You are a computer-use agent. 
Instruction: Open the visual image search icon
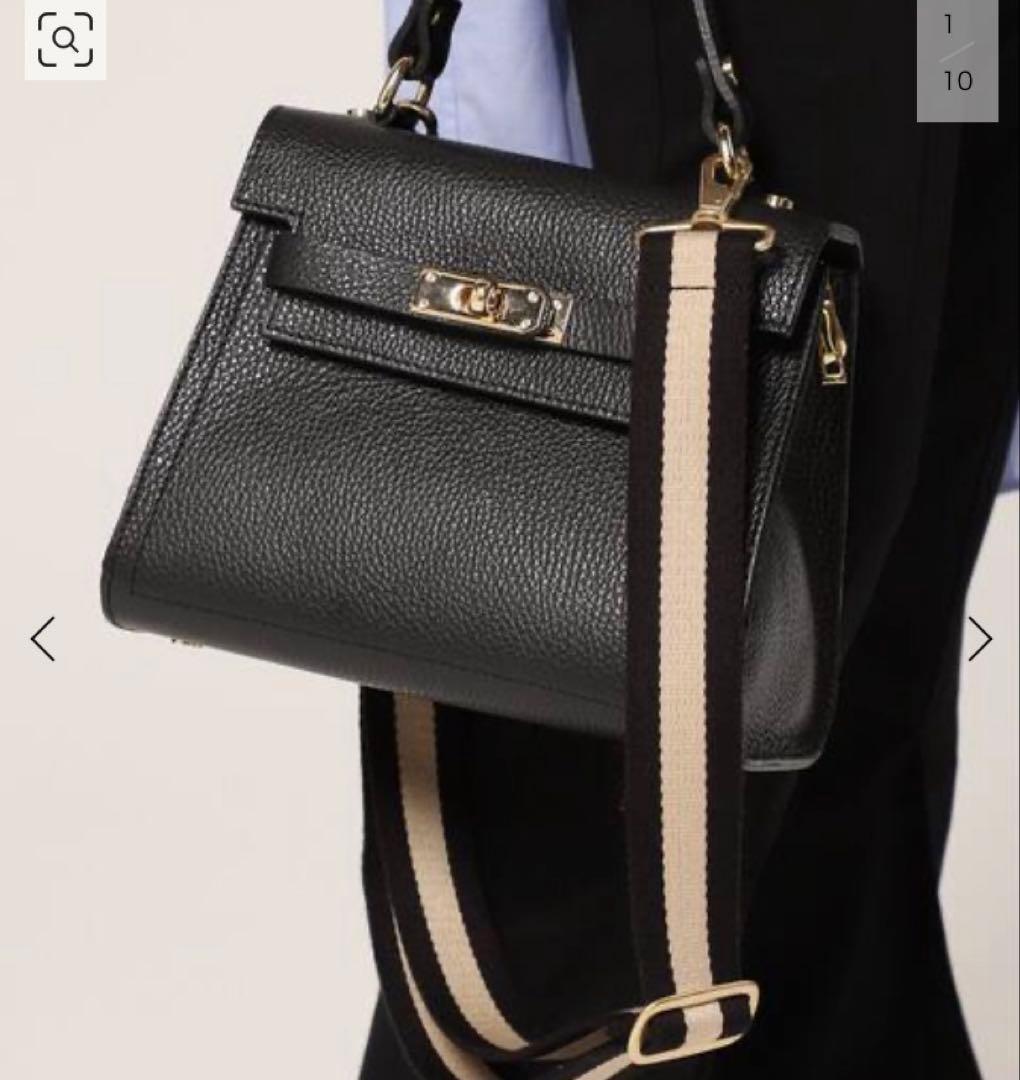(65, 40)
